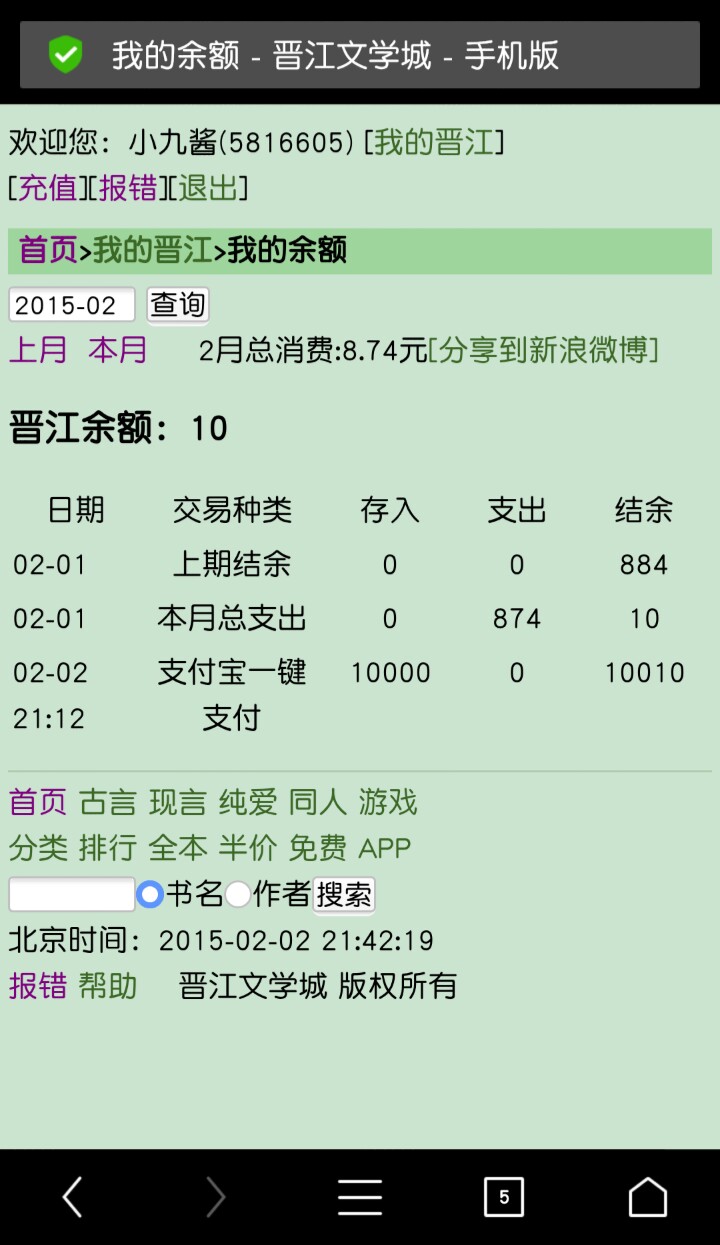Open the 免费 free books link

pyautogui.click(x=318, y=848)
